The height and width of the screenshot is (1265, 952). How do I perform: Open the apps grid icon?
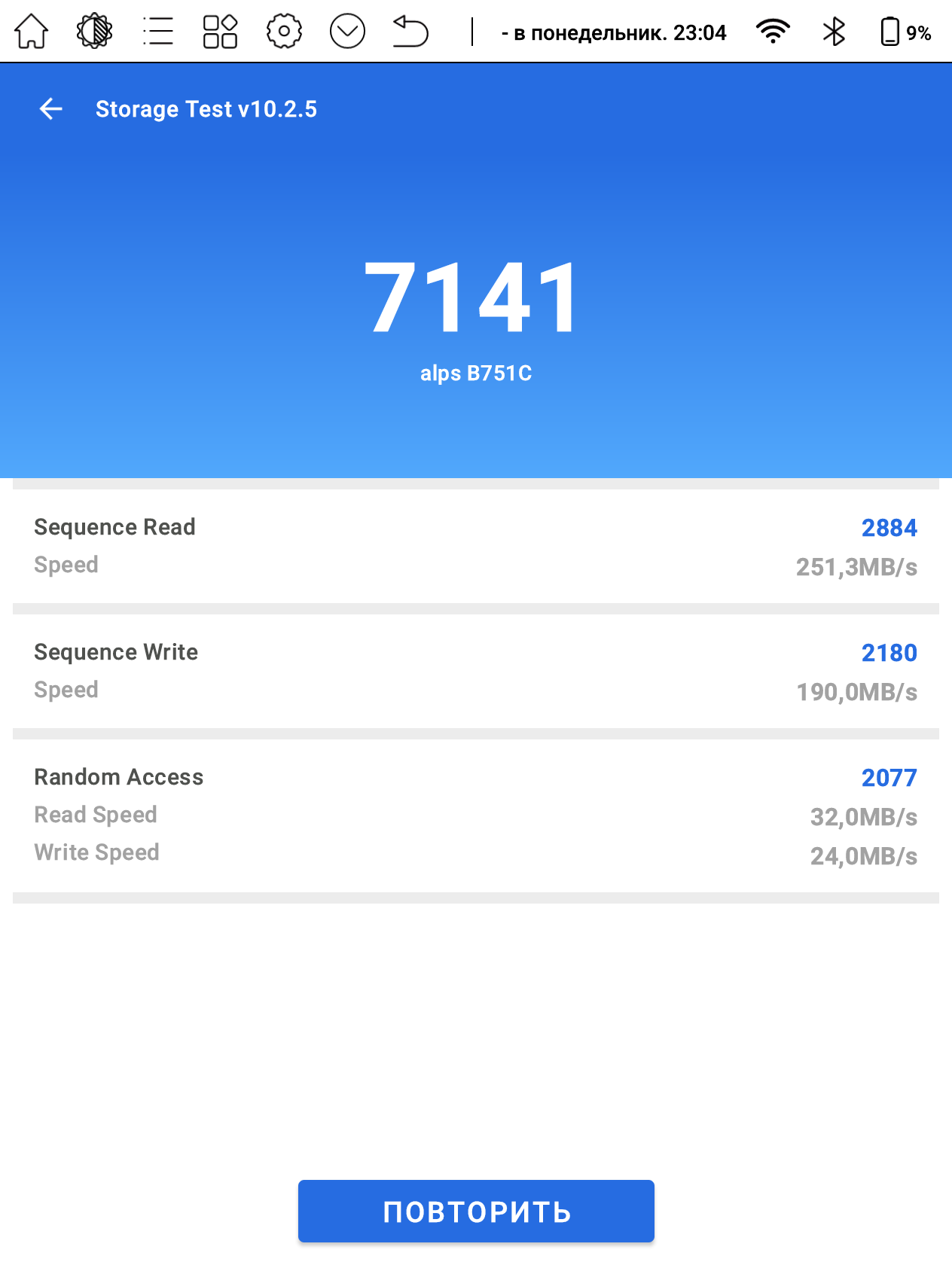pos(221,32)
